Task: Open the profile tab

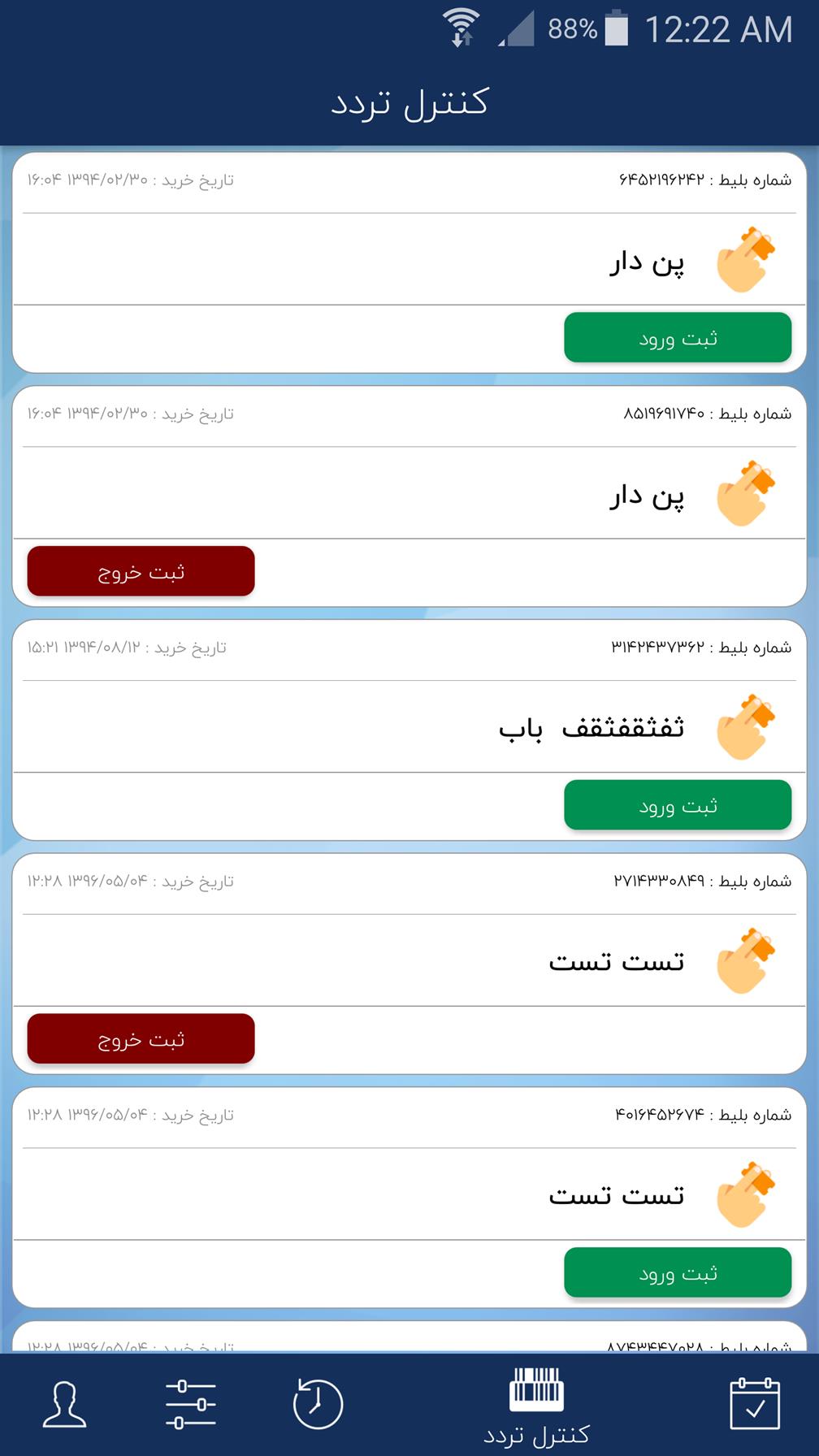Action: (x=64, y=1404)
